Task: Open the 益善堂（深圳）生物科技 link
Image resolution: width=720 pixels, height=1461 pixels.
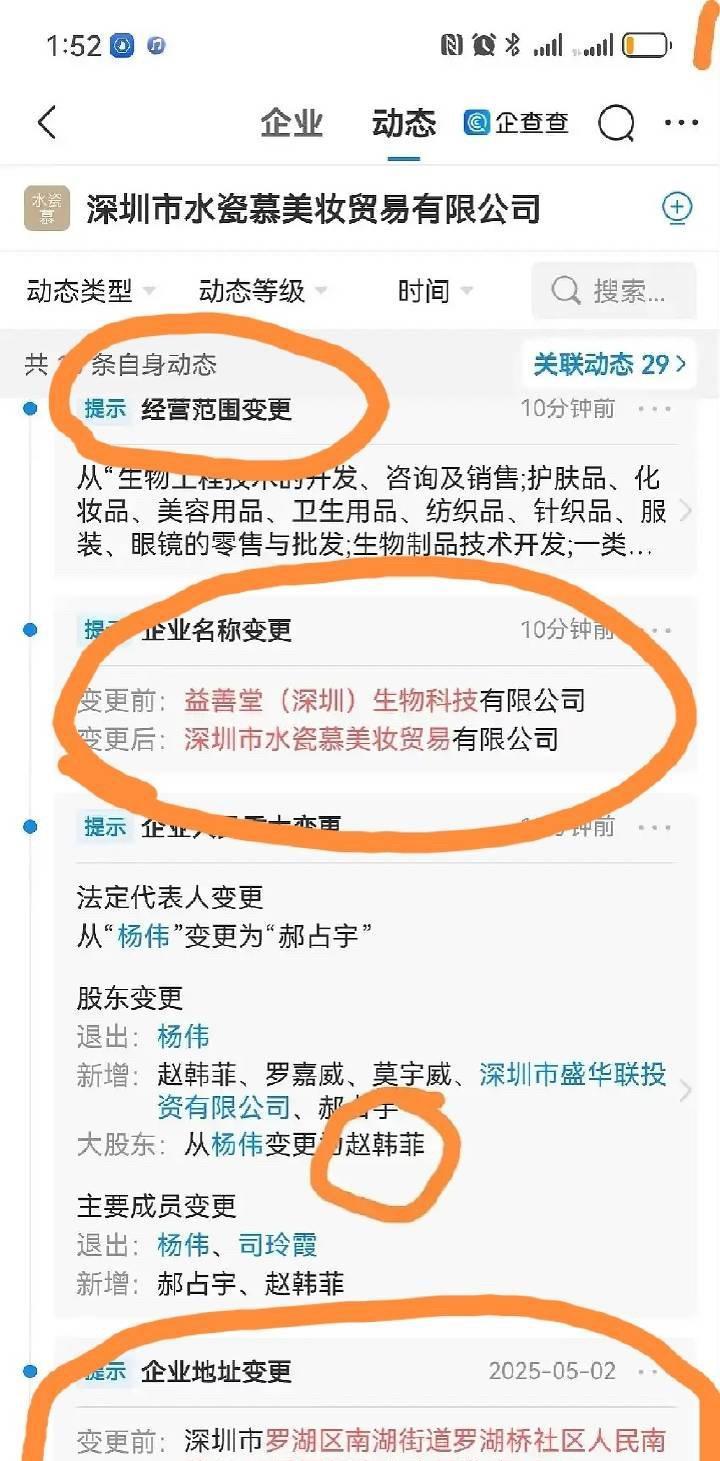Action: coord(331,700)
